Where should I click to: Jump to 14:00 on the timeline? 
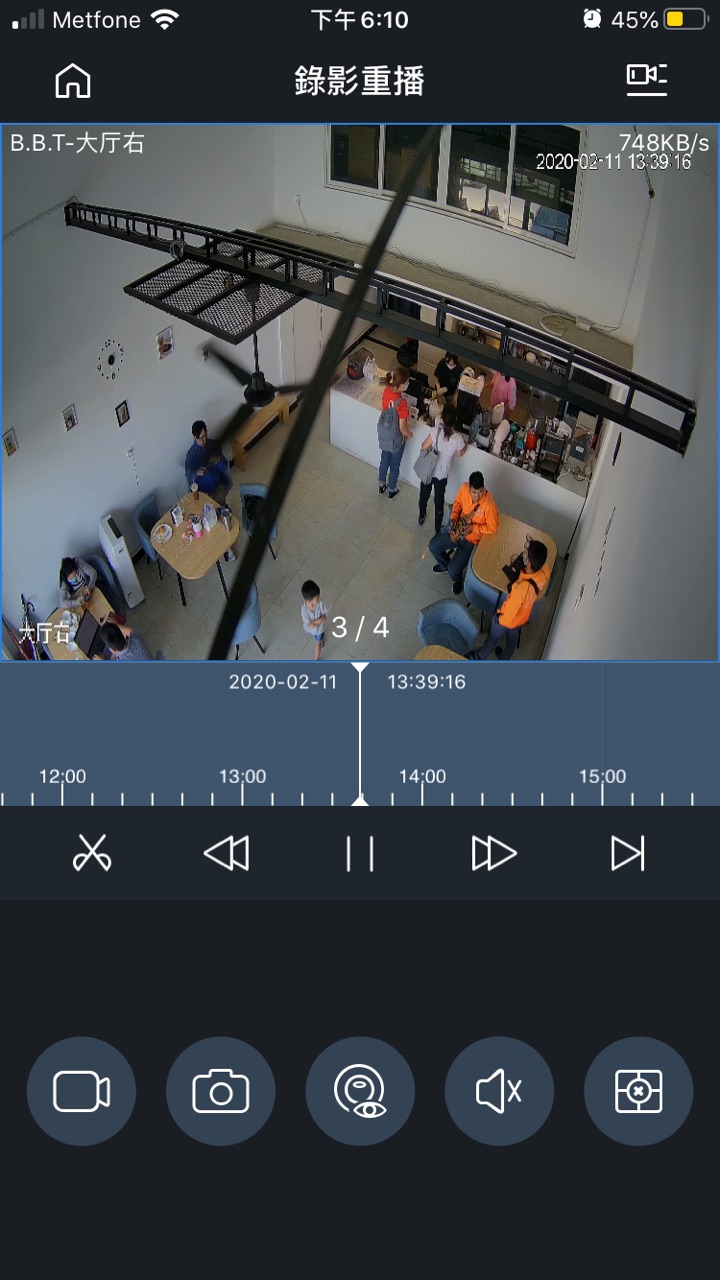tap(422, 785)
